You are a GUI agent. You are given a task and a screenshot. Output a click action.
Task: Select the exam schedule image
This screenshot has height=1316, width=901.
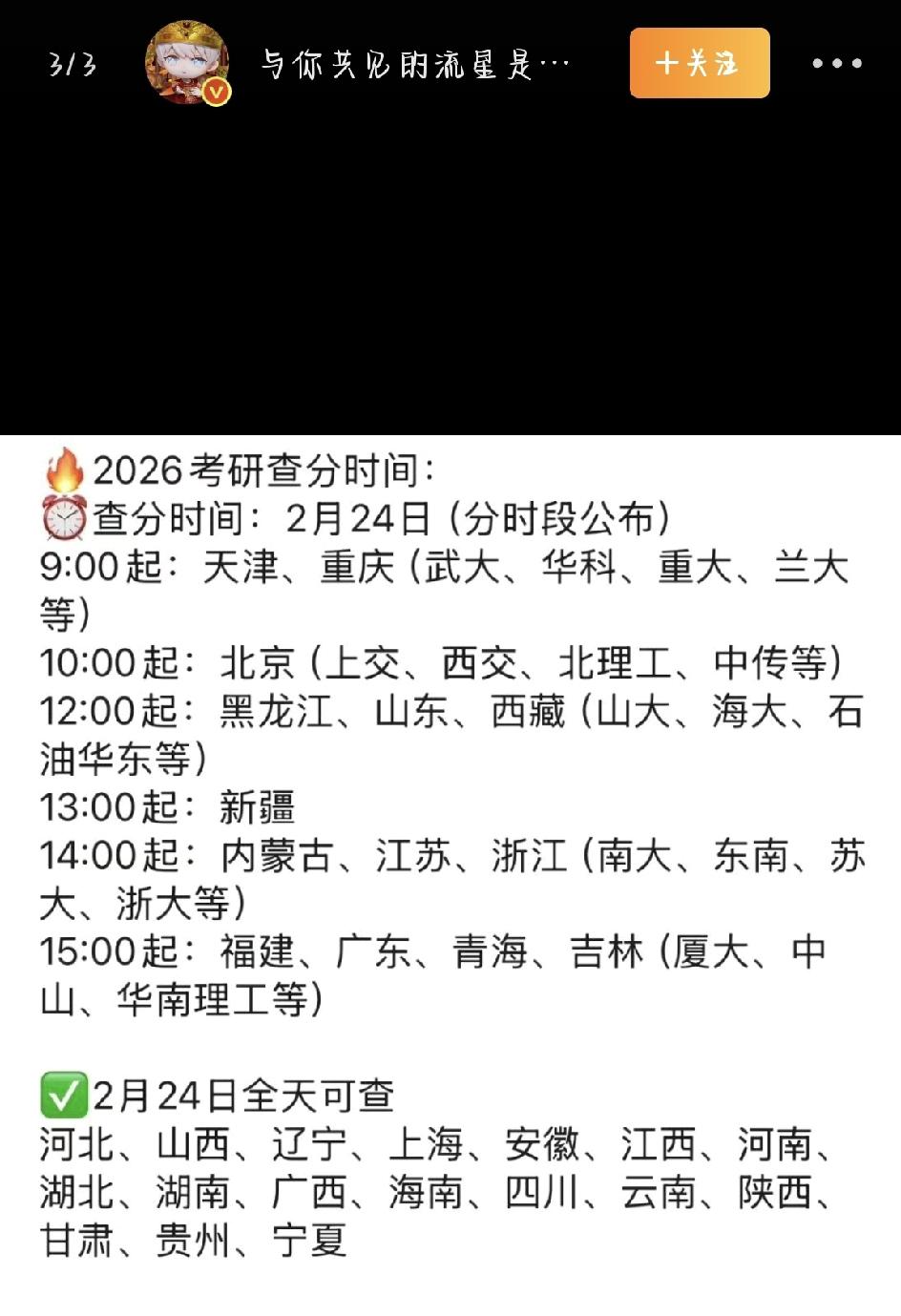450,859
